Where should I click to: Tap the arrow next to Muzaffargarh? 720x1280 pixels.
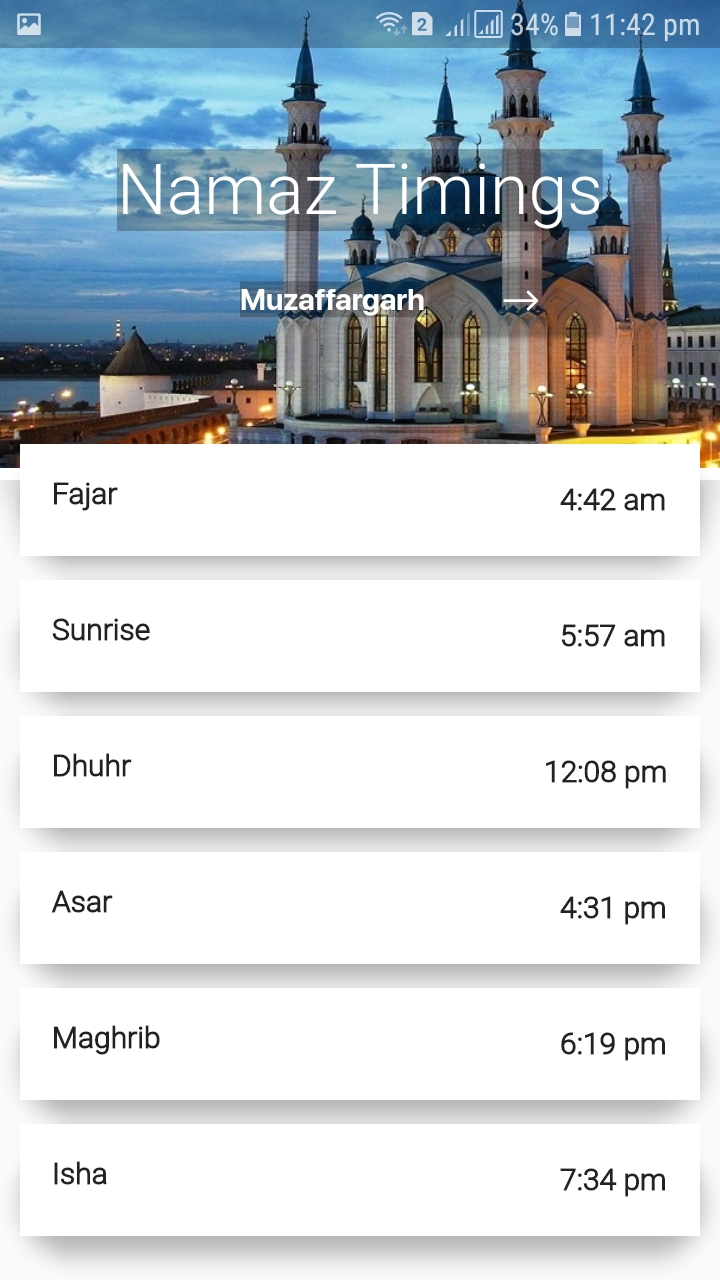point(520,301)
